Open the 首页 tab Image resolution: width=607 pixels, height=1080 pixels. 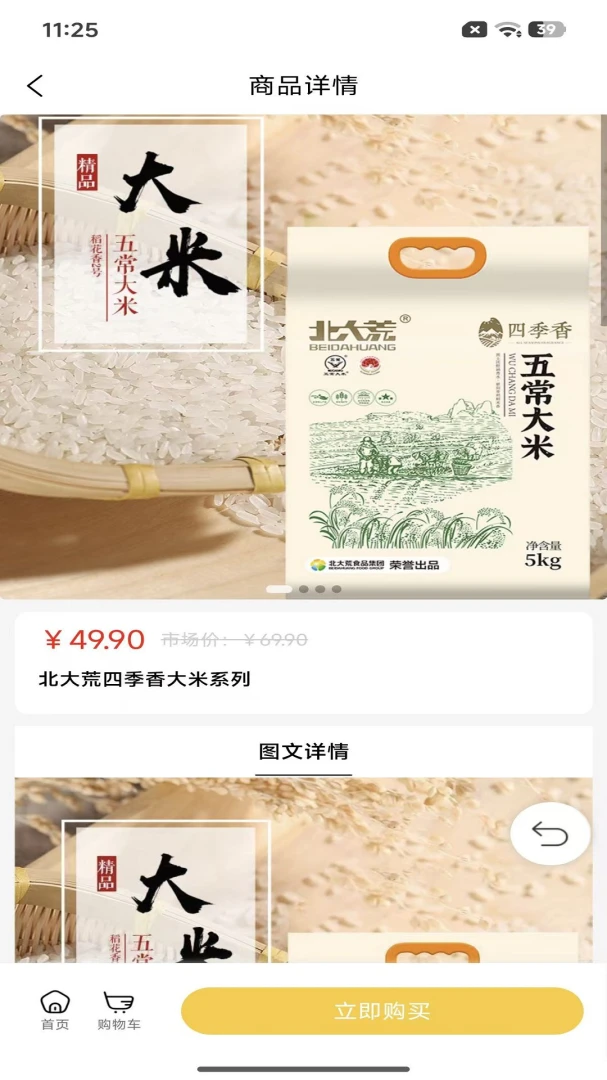55,1010
